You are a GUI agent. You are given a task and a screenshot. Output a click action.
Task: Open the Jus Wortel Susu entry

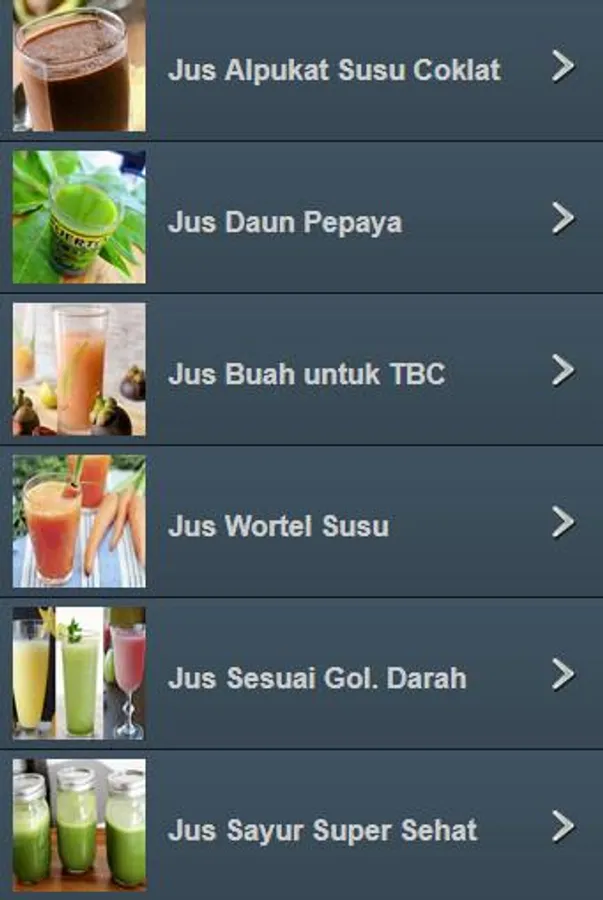click(x=278, y=526)
